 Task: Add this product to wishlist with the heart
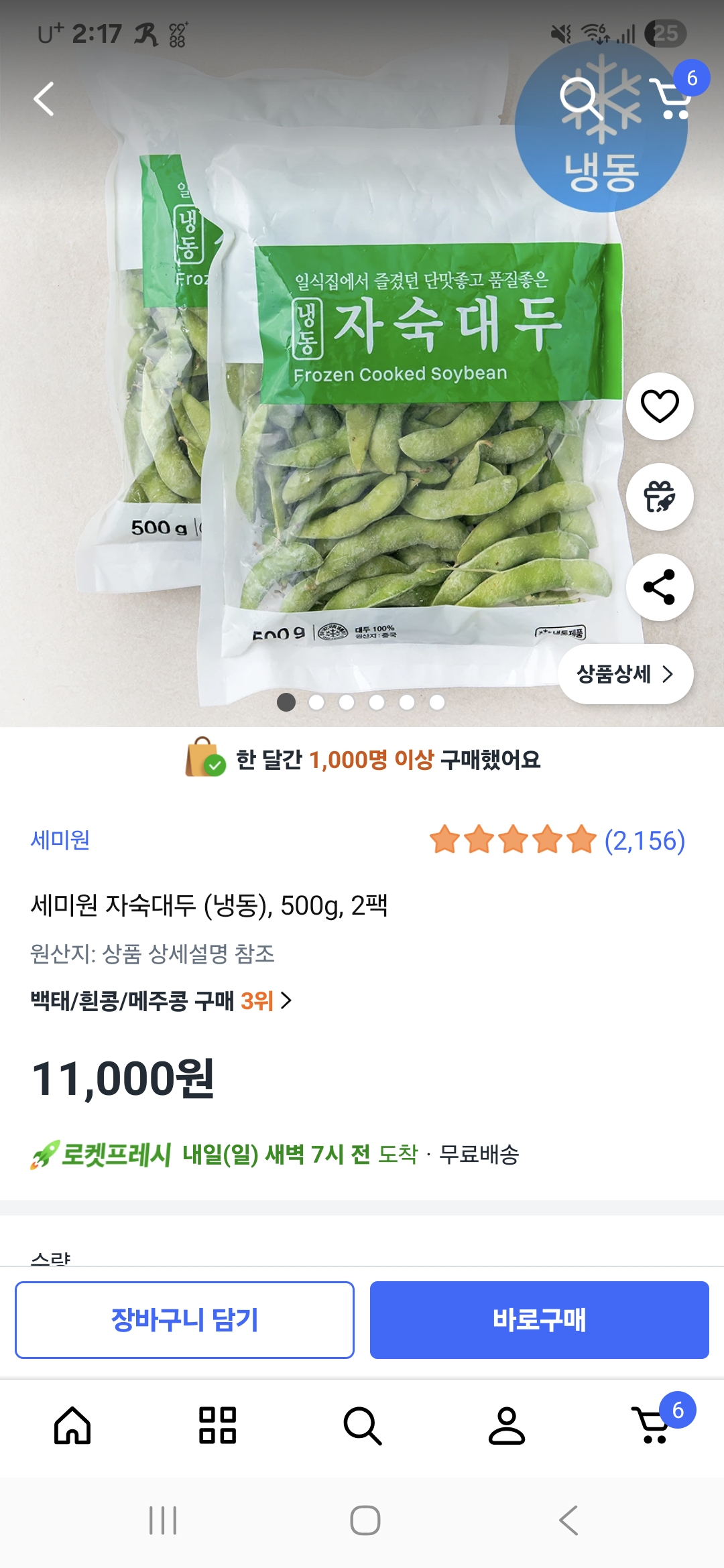coord(660,406)
